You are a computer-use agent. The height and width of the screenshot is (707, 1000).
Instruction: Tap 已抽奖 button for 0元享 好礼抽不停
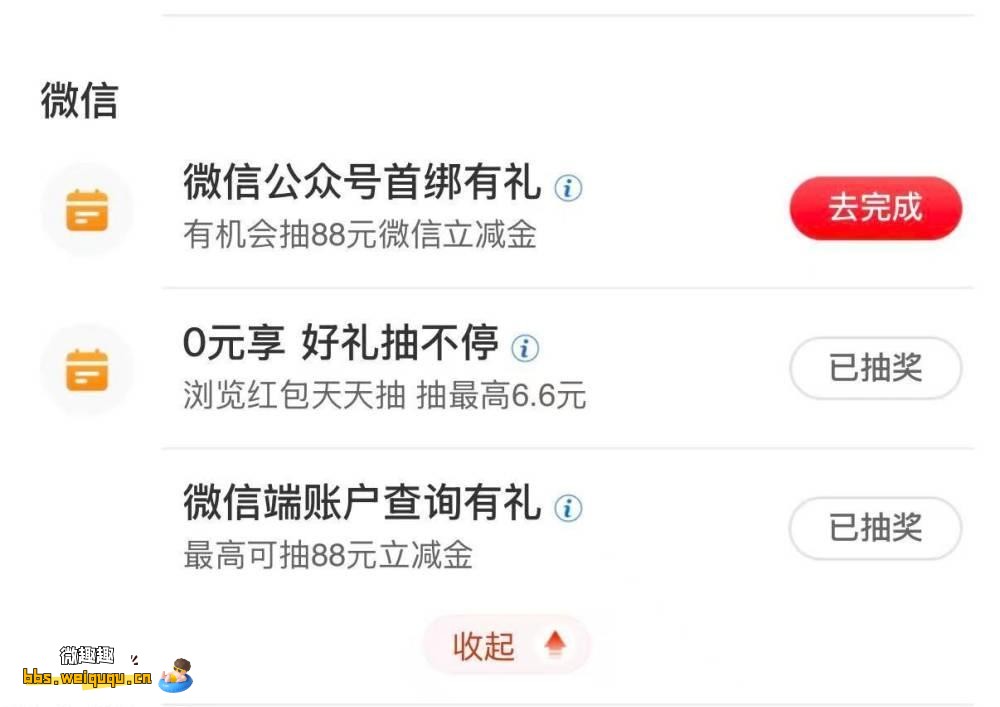coord(875,368)
